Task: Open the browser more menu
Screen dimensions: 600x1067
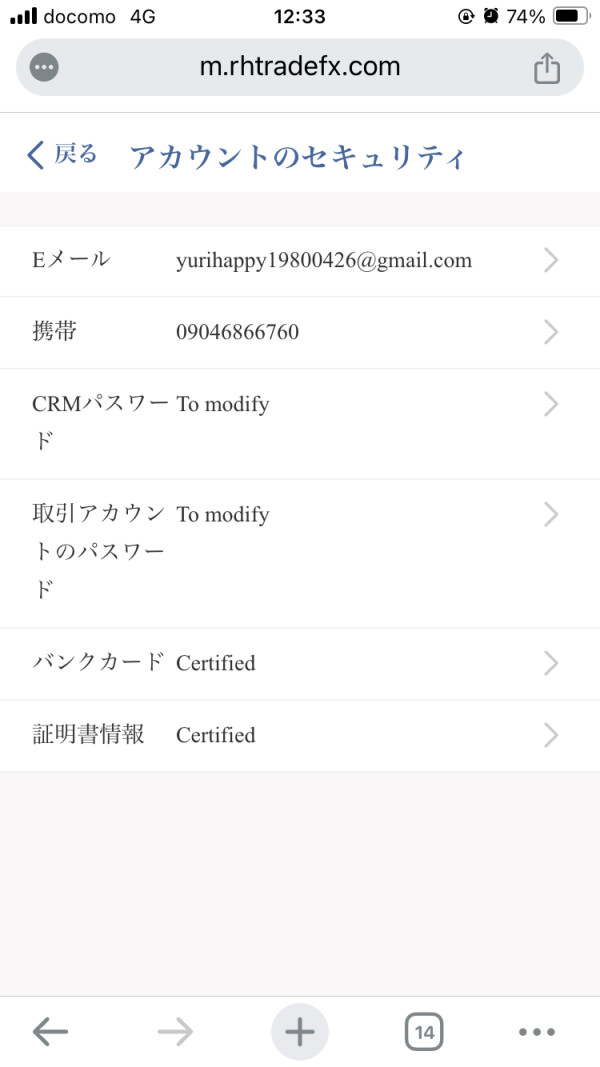Action: tap(536, 1031)
